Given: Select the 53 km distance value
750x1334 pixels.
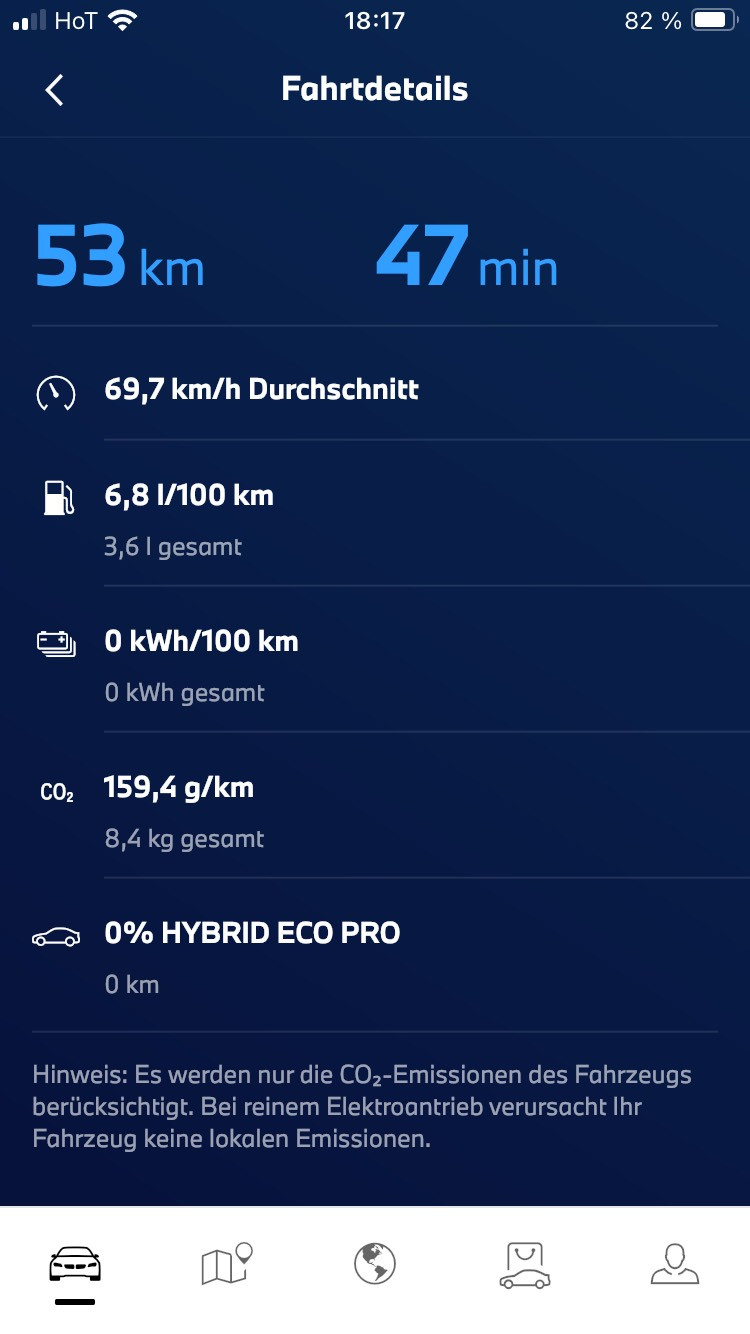Looking at the screenshot, I should (118, 258).
